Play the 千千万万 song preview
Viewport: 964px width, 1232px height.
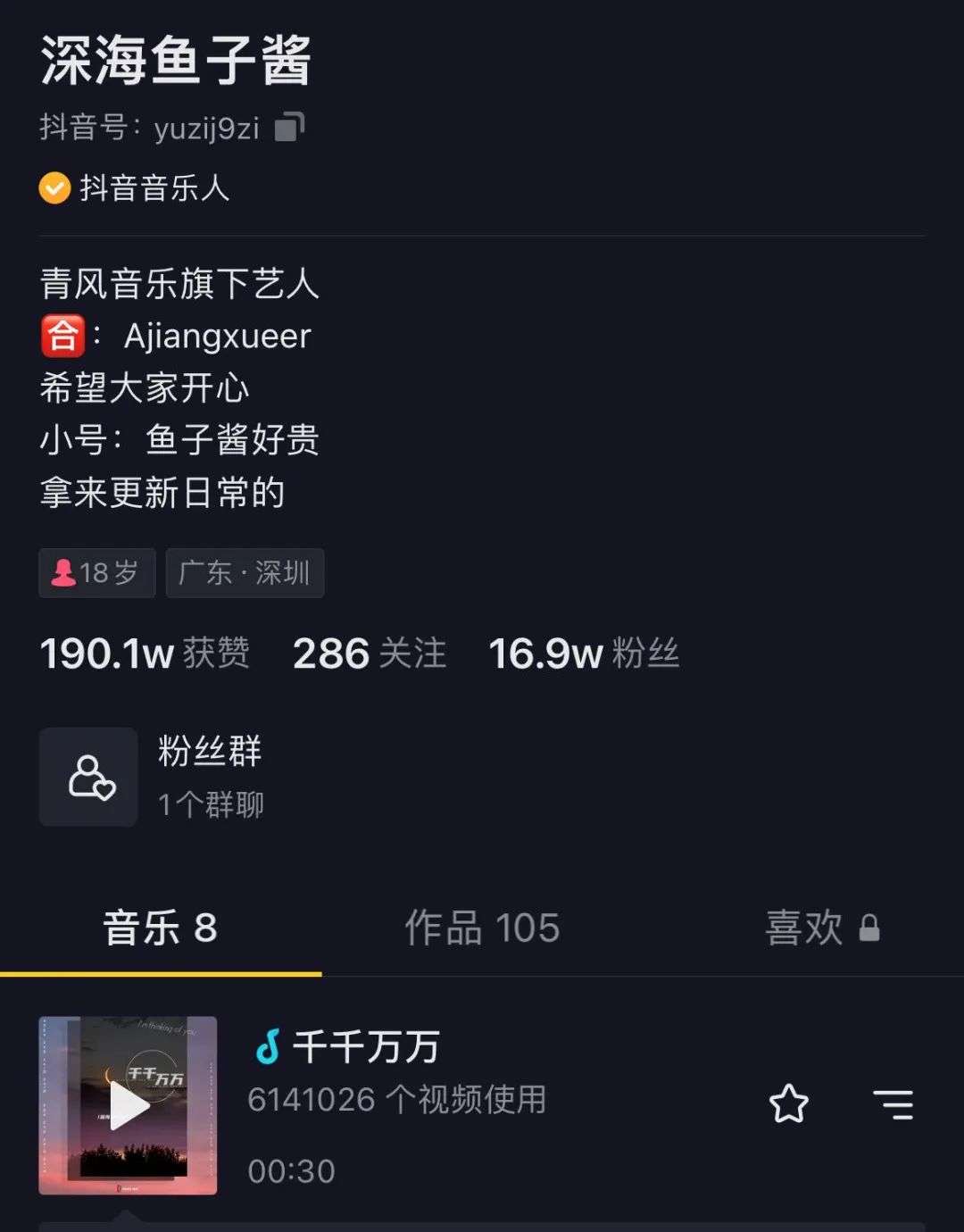(x=128, y=1105)
